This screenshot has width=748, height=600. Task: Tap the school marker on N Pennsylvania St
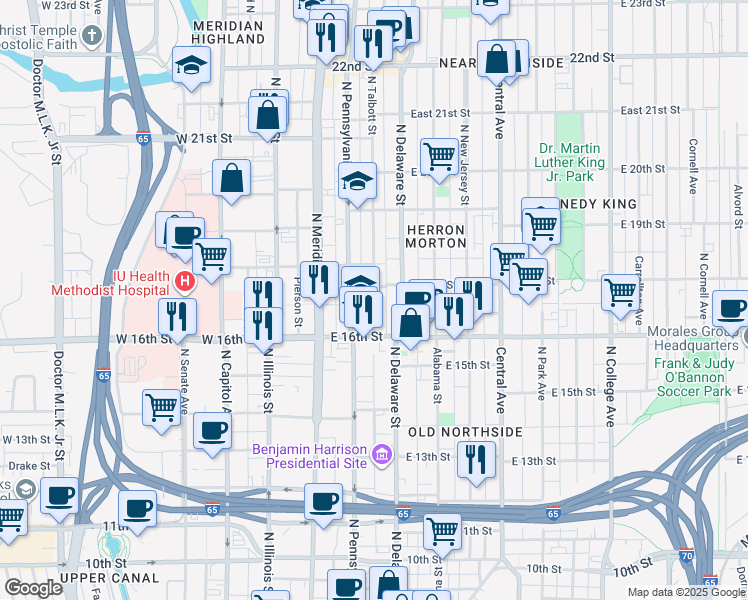click(x=357, y=182)
